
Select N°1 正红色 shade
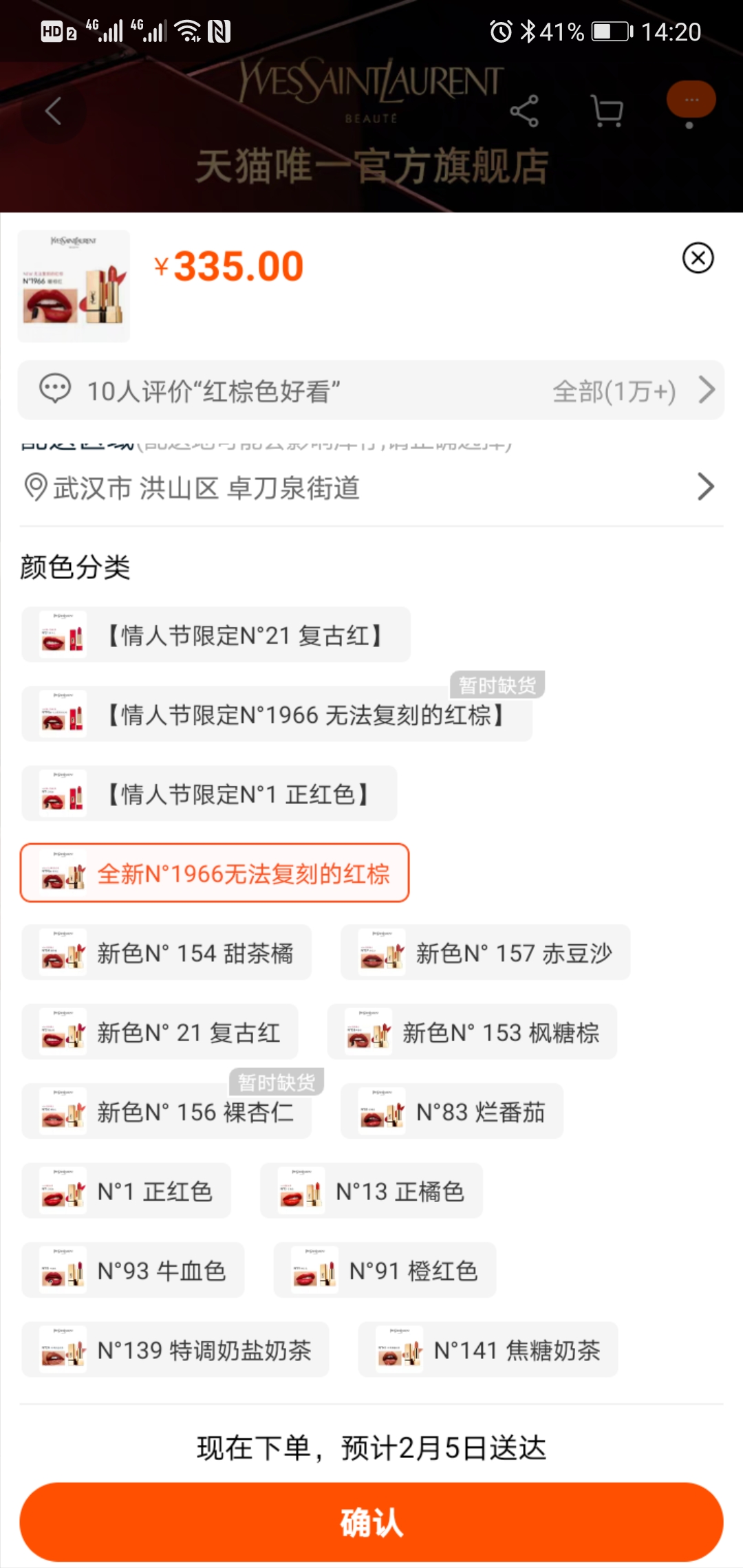pos(127,1191)
